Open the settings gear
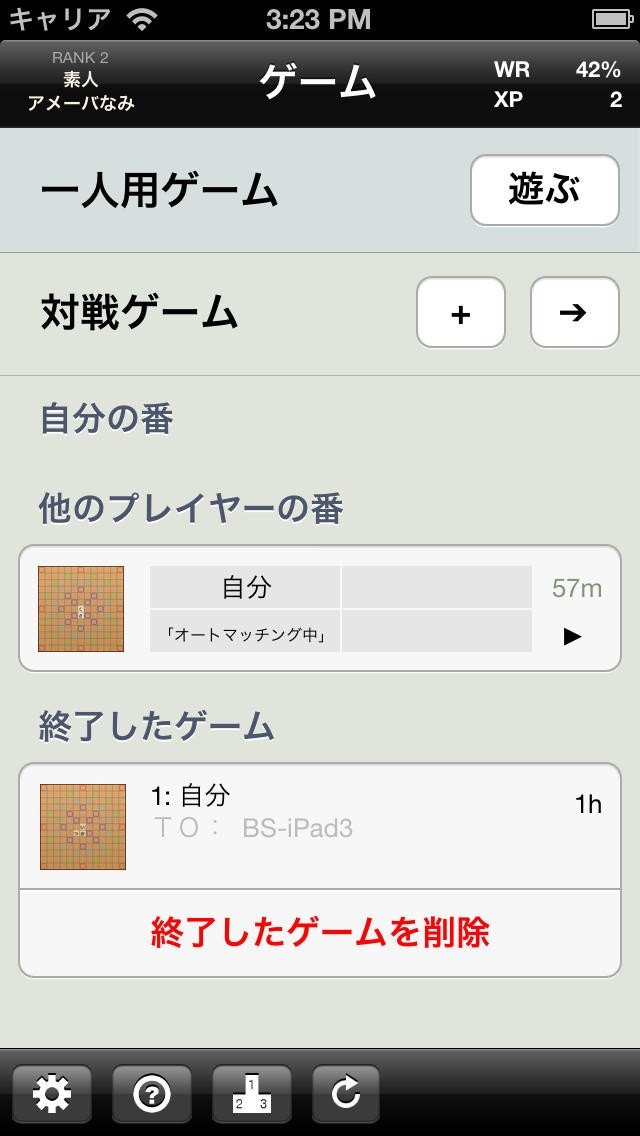Screen dimensions: 640x1136 coord(52,1095)
